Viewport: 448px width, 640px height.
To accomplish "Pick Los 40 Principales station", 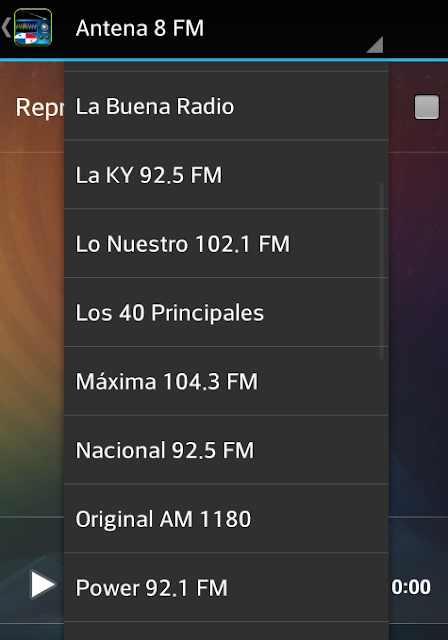I will tap(226, 313).
